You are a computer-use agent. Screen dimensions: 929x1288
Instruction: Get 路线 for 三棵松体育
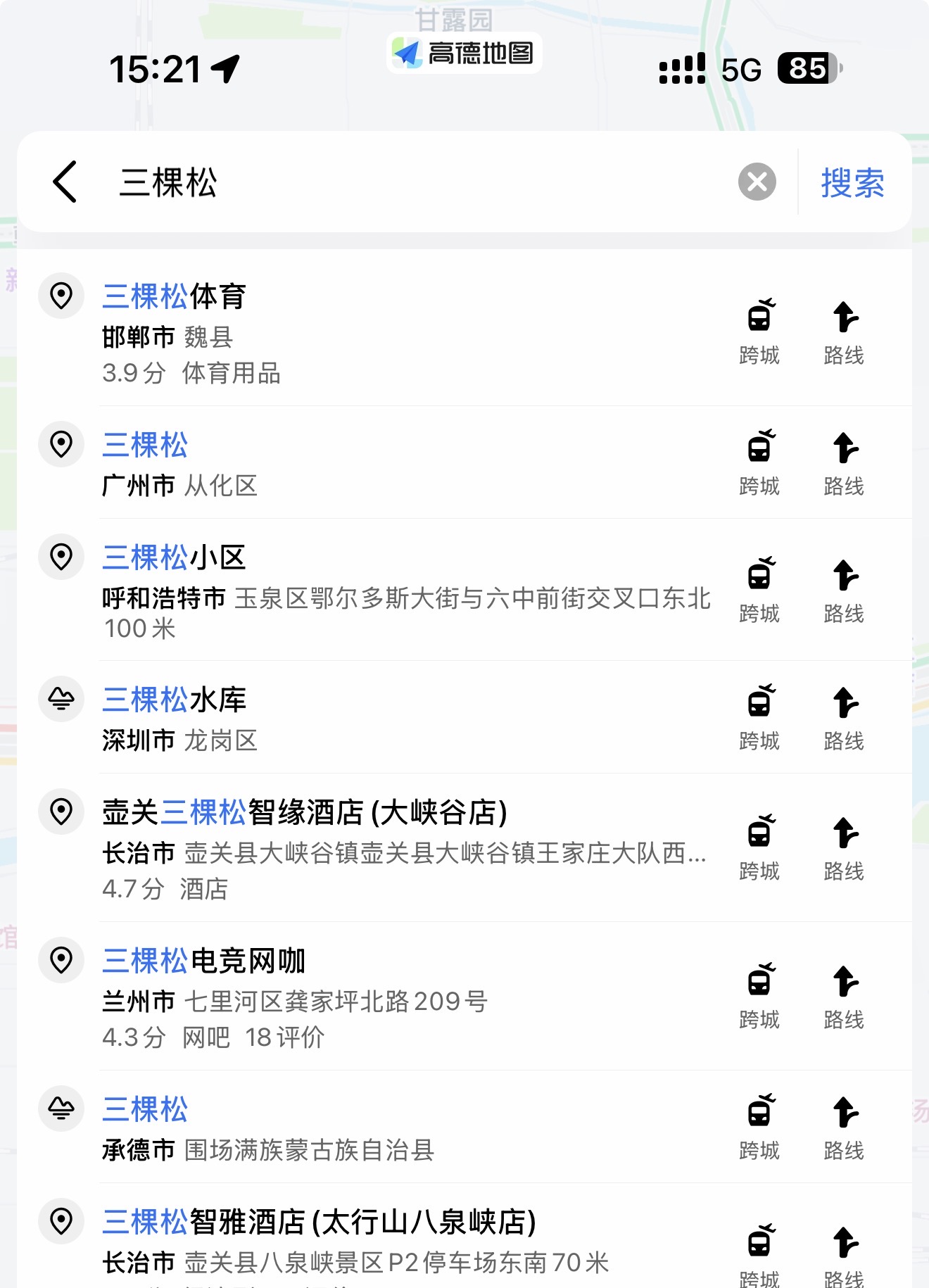click(844, 332)
